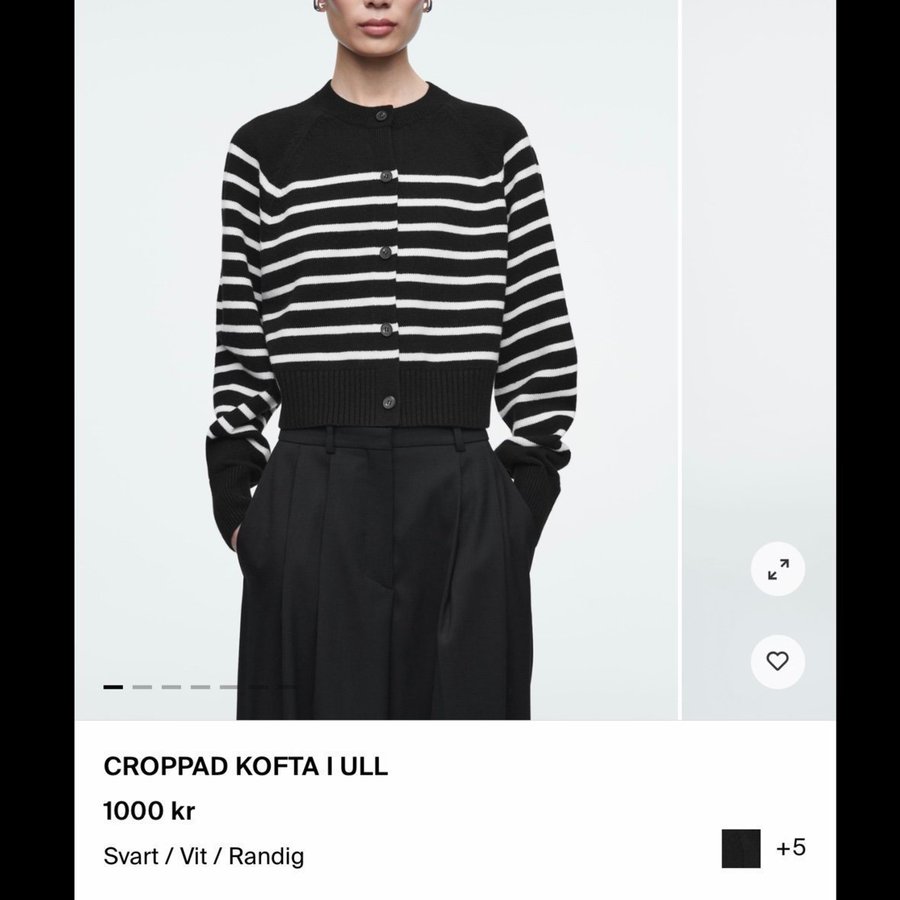Select the black color swatch
This screenshot has width=900, height=900.
[741, 848]
